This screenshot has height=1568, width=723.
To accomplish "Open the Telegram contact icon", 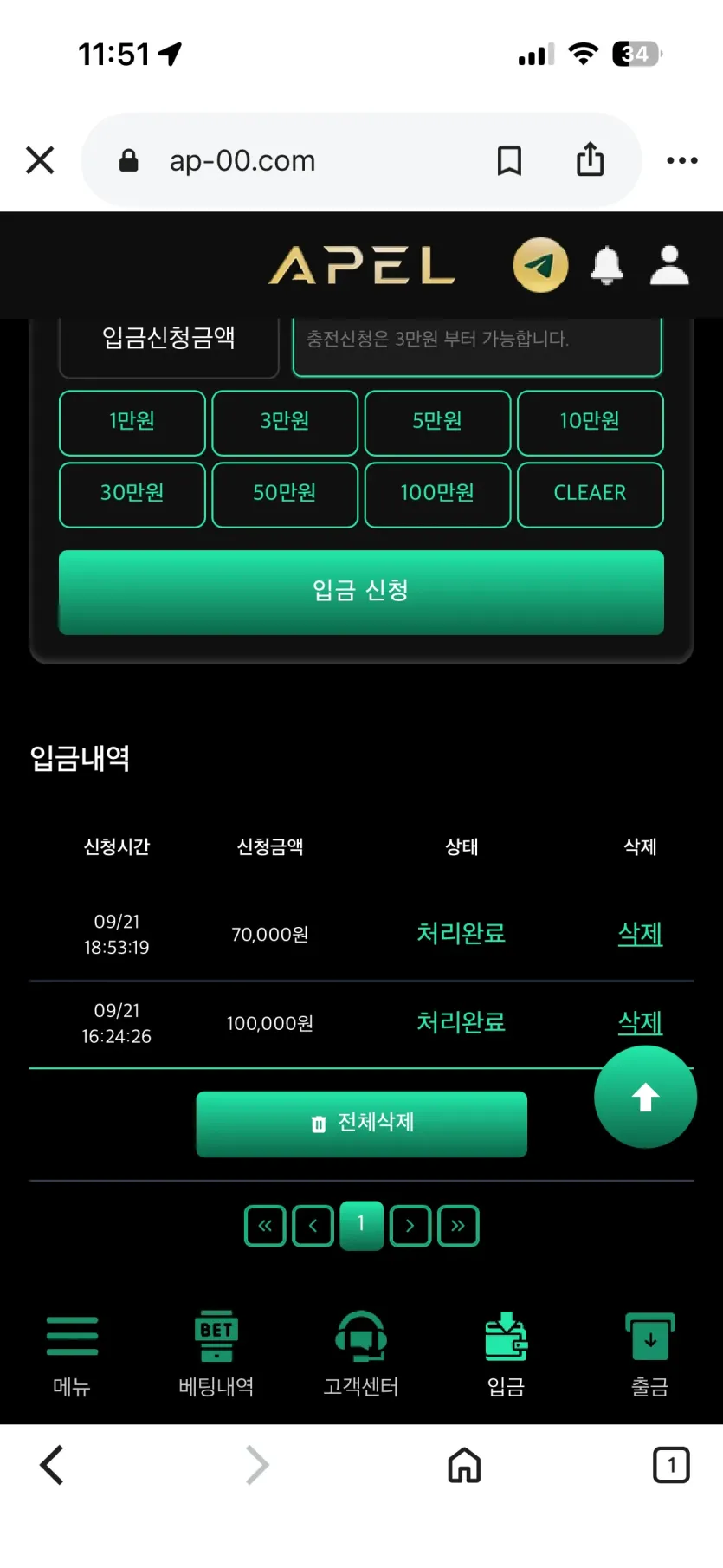I will 540,265.
